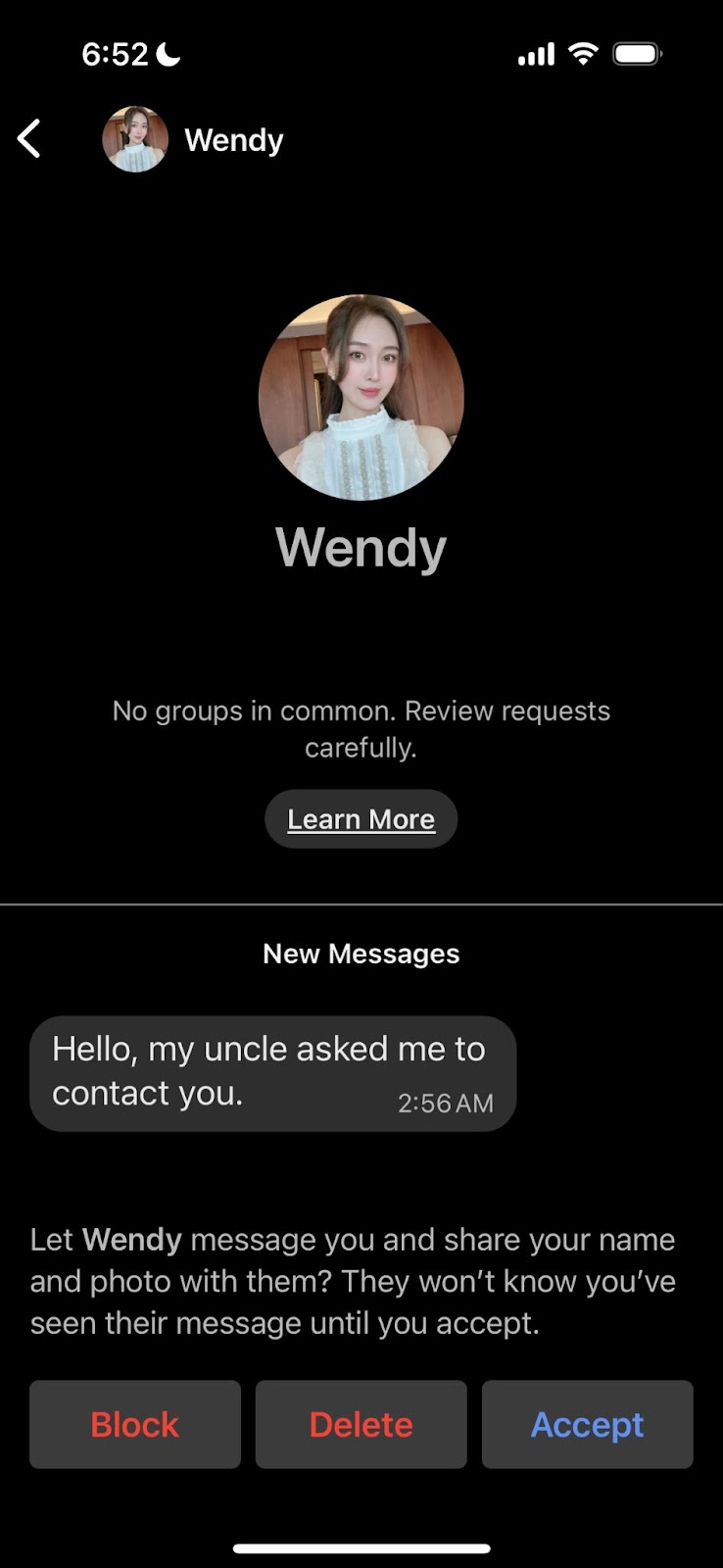Image resolution: width=723 pixels, height=1568 pixels.
Task: Accept Wendy's message request
Action: (587, 1424)
